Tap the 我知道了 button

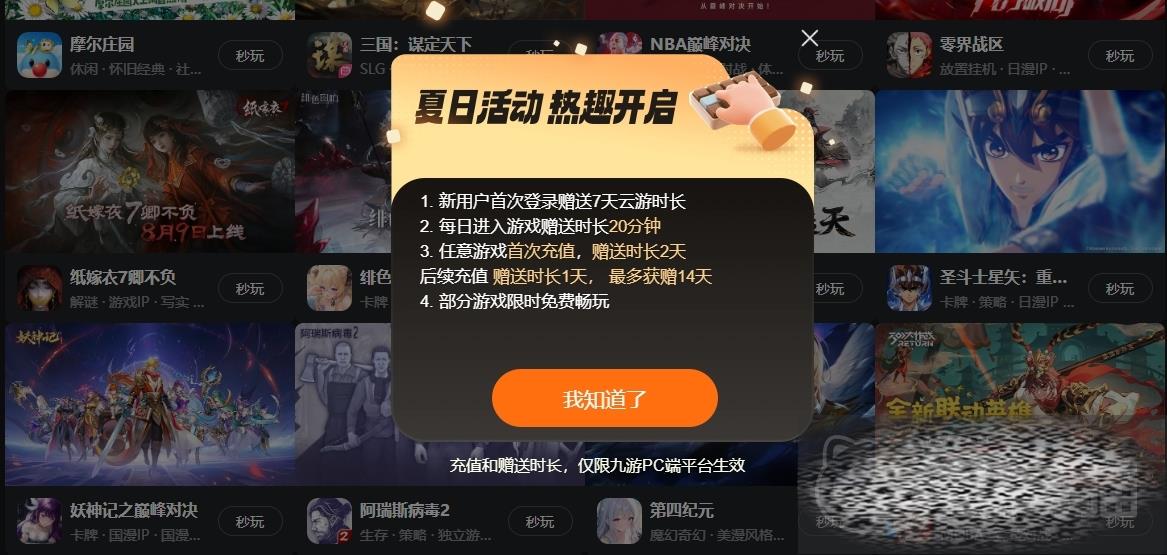(x=605, y=399)
